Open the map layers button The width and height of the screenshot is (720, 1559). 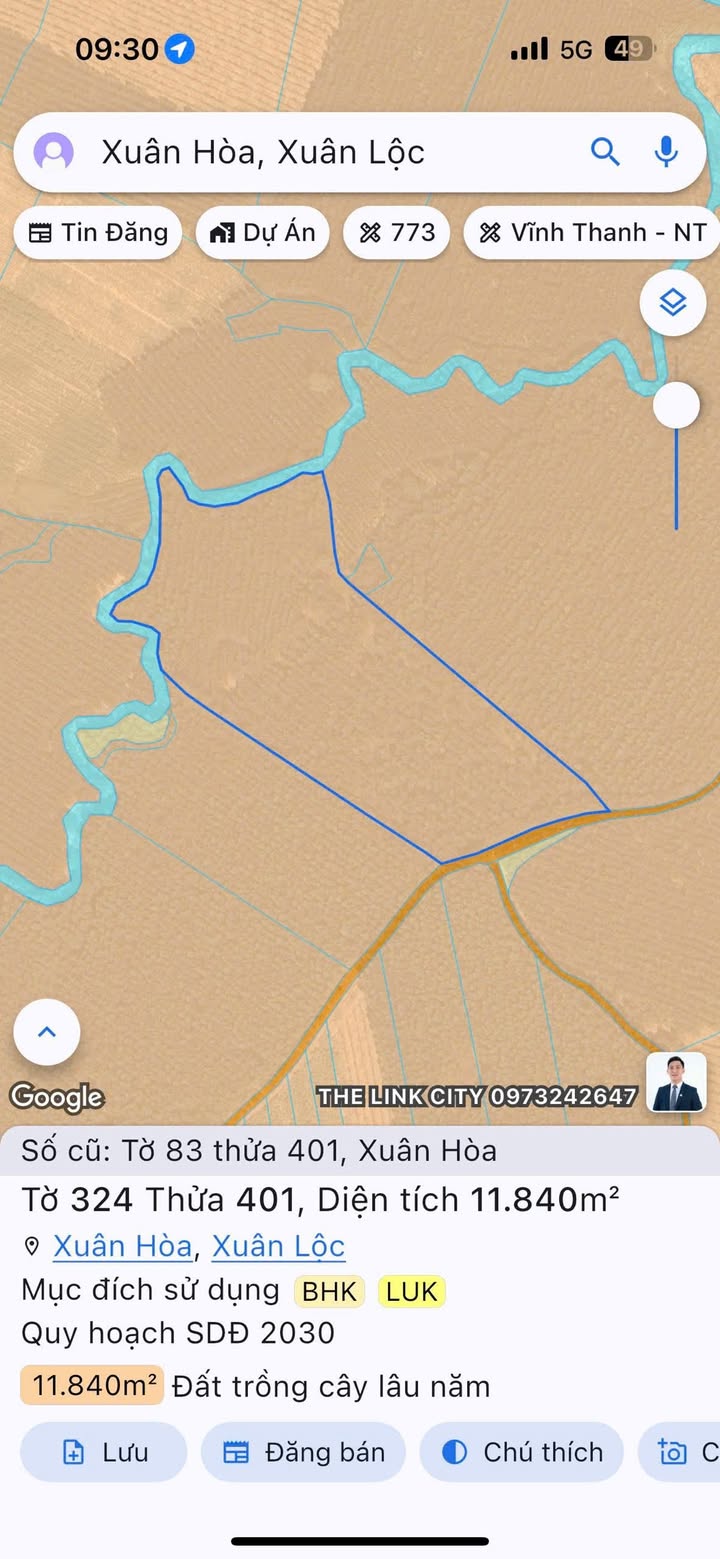pyautogui.click(x=673, y=302)
